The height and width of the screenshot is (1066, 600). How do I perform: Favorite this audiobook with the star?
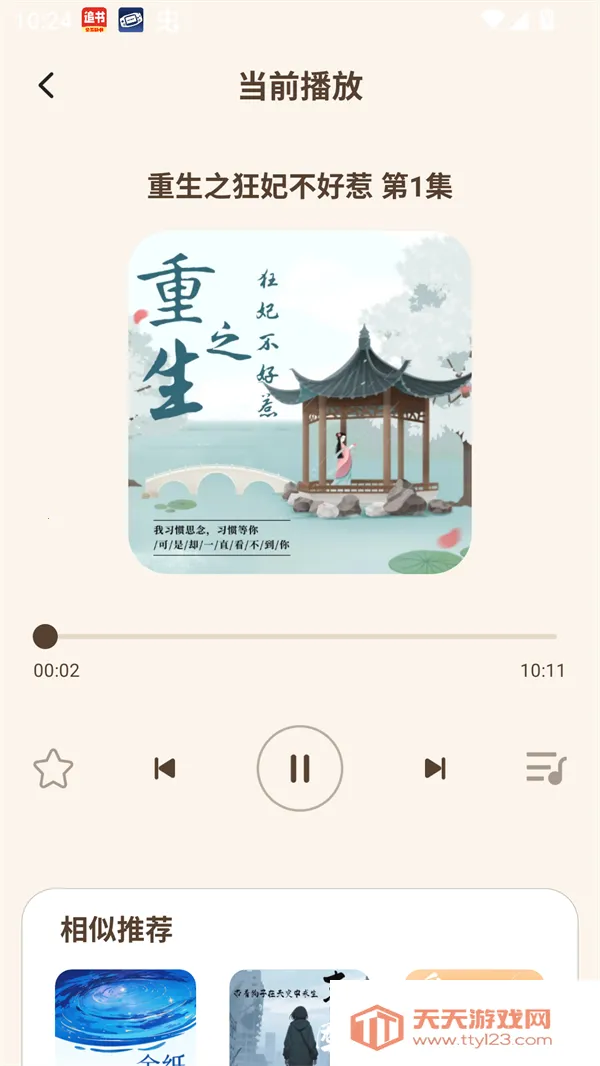tap(54, 769)
